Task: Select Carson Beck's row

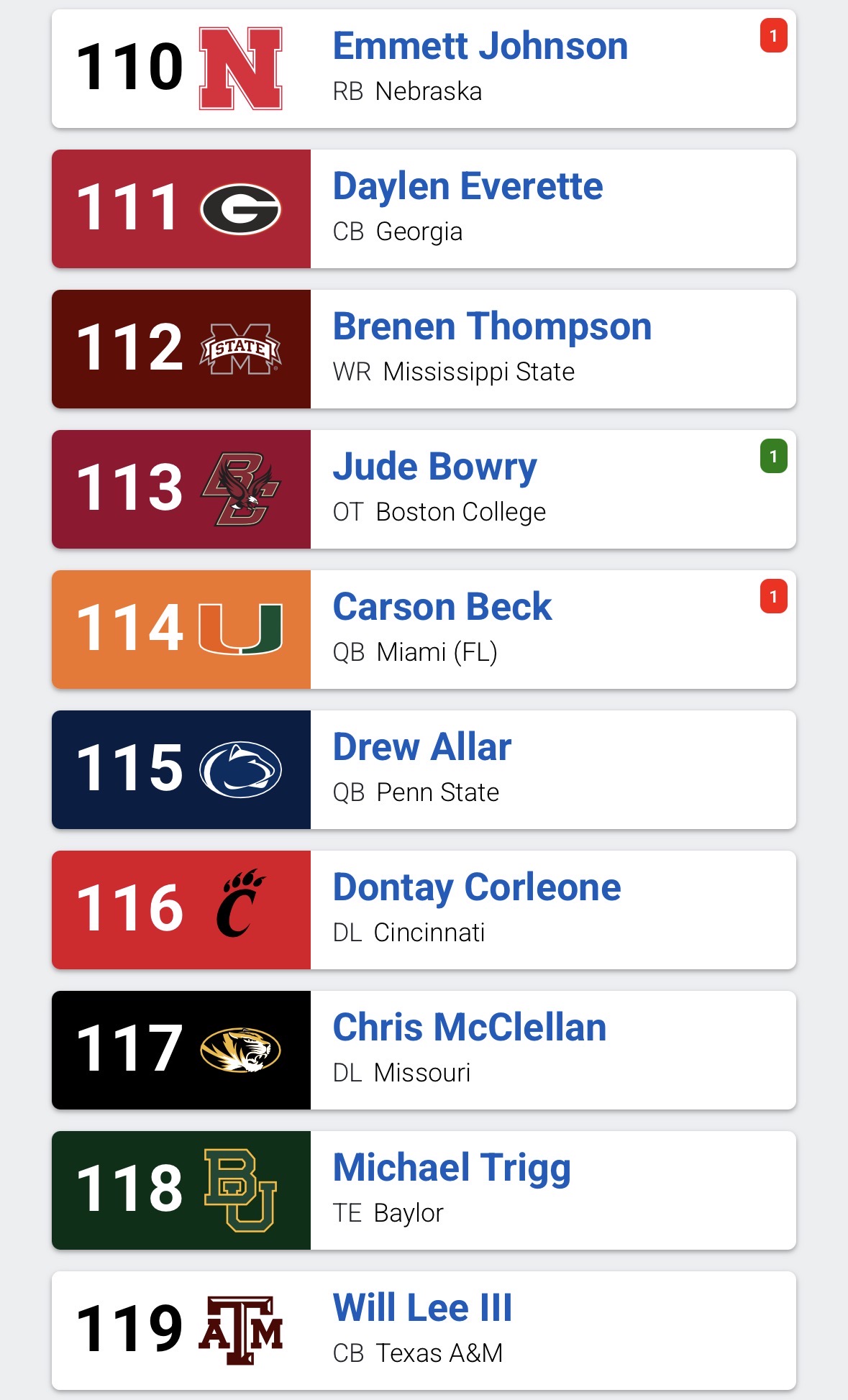Action: point(442,608)
